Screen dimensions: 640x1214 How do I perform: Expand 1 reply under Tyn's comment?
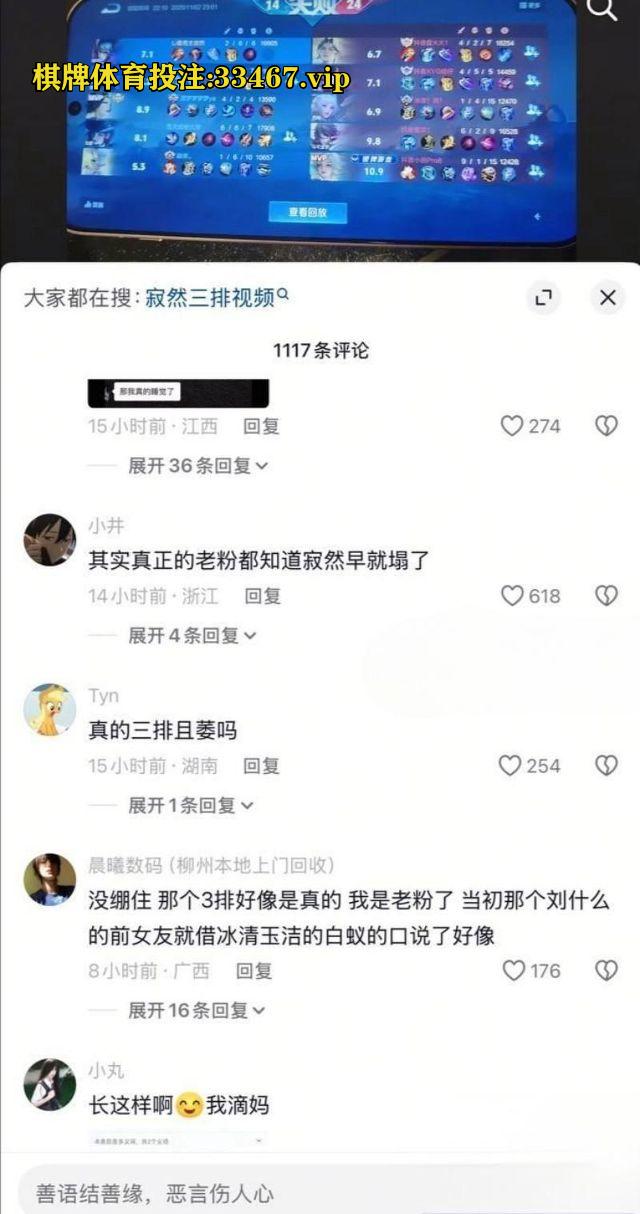pos(191,805)
